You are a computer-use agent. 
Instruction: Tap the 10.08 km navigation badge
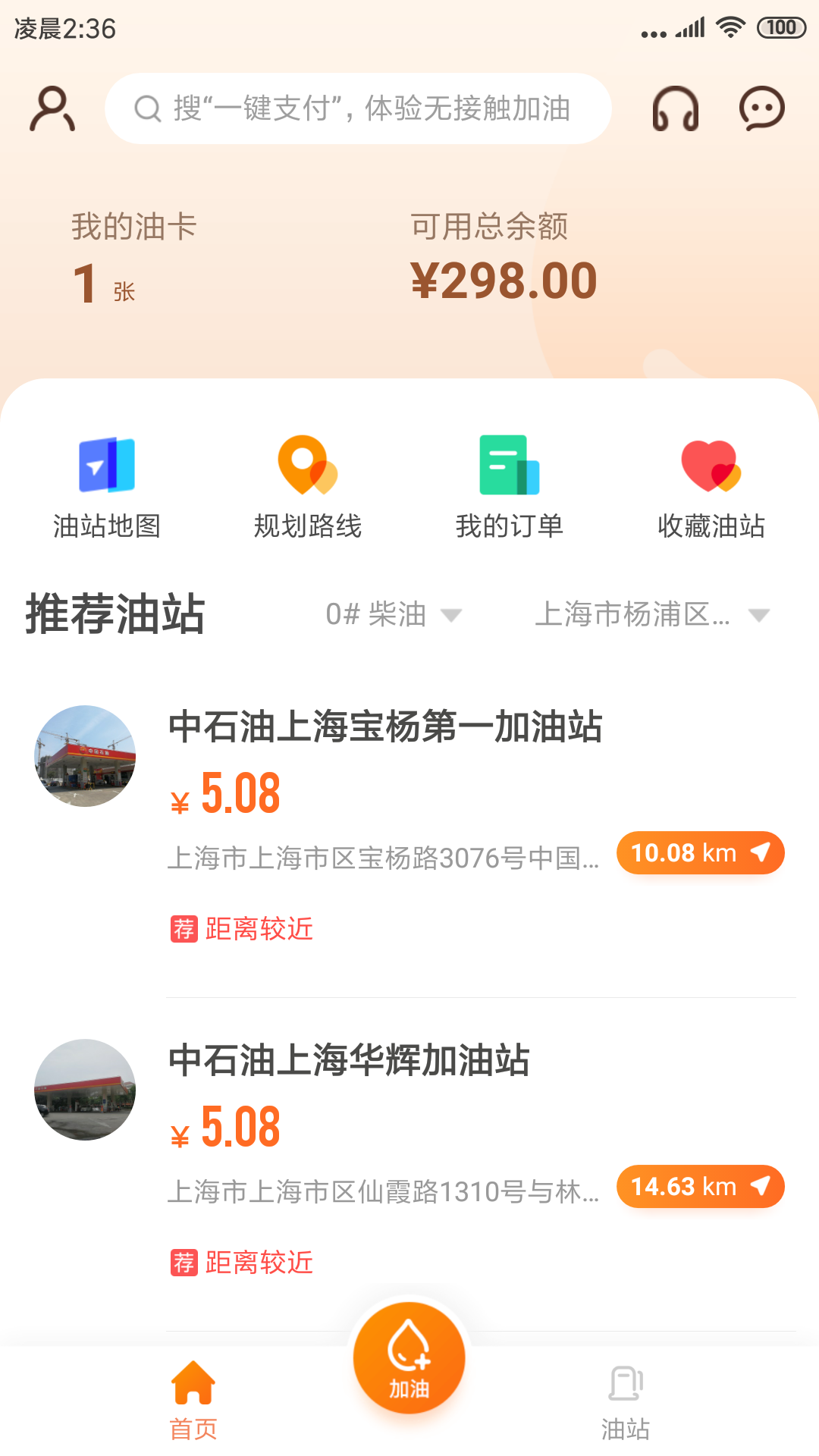click(699, 852)
